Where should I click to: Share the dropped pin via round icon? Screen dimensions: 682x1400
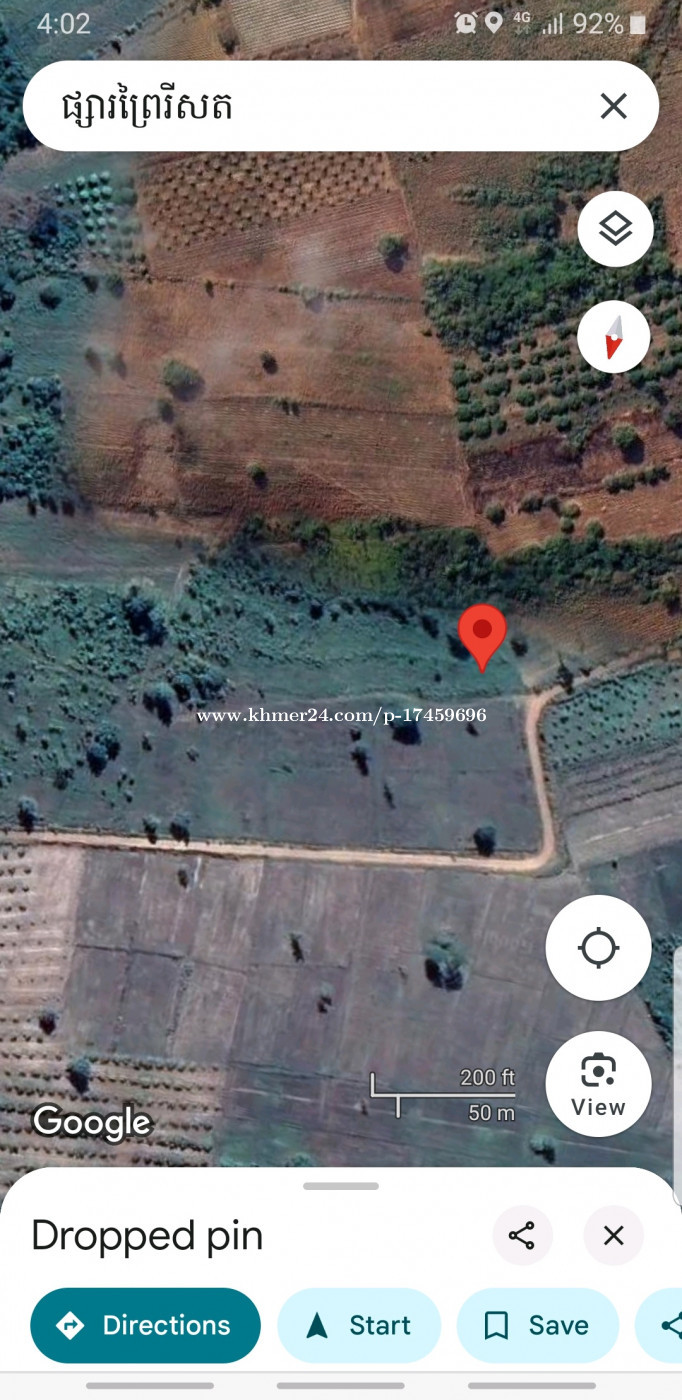[x=522, y=1235]
